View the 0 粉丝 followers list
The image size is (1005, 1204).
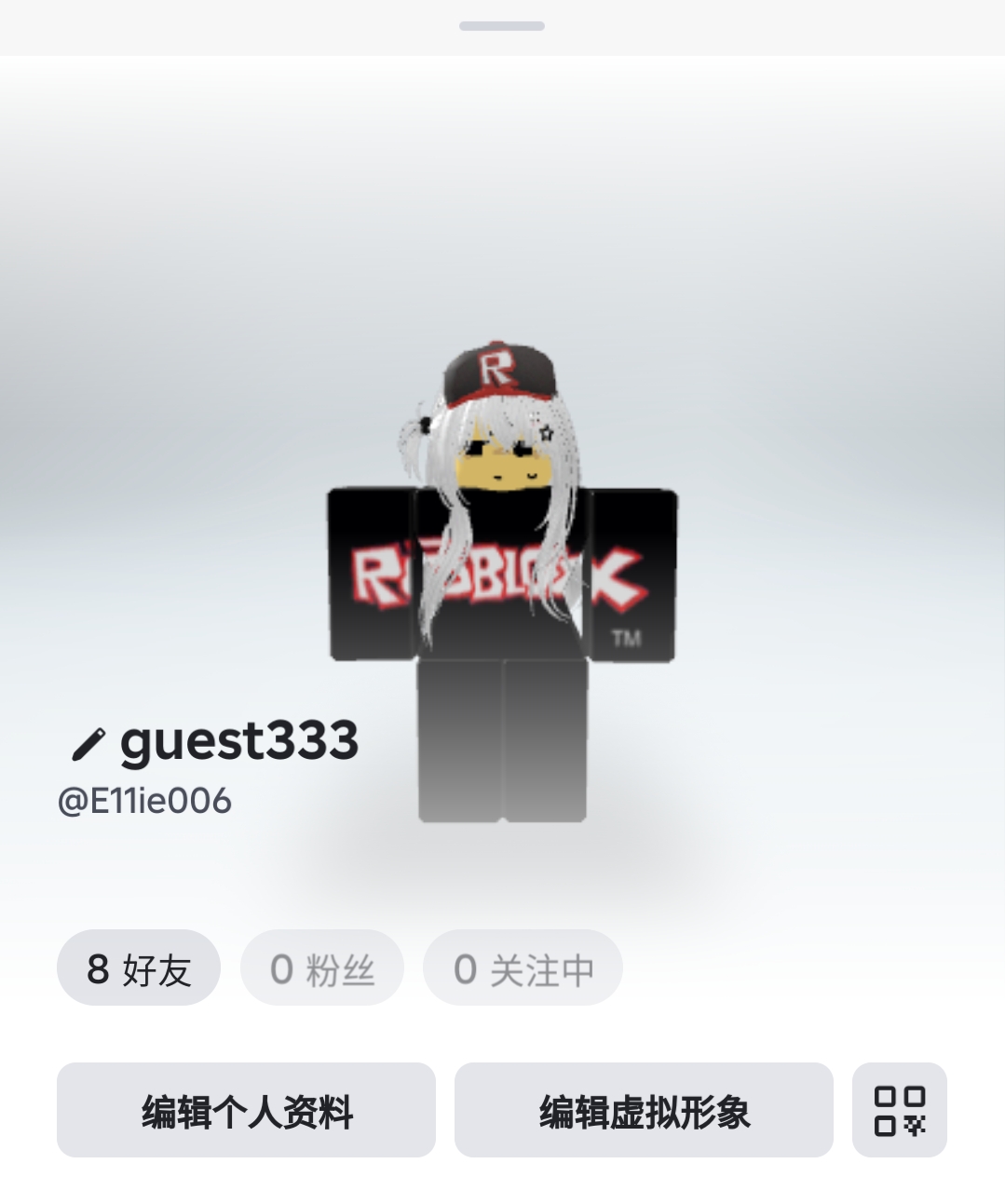[x=321, y=968]
